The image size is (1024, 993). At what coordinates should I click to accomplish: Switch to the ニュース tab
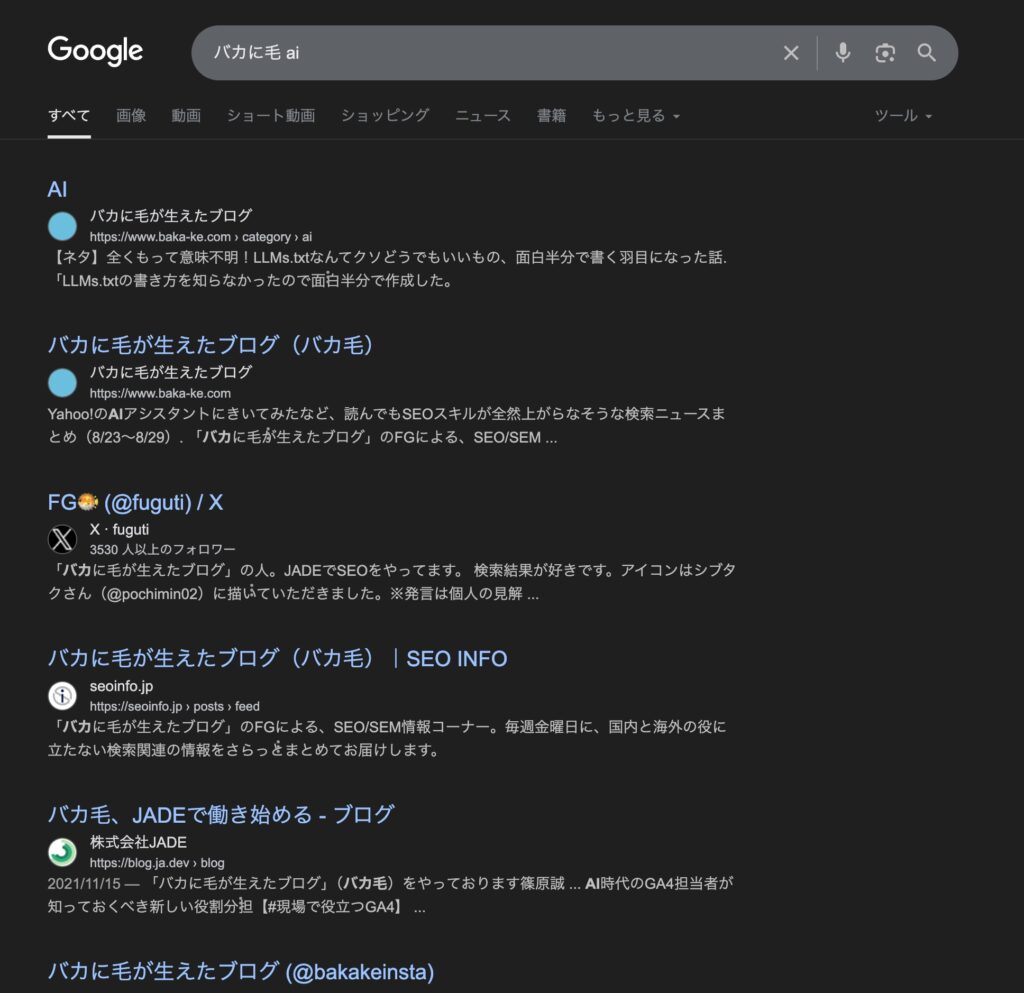click(483, 116)
